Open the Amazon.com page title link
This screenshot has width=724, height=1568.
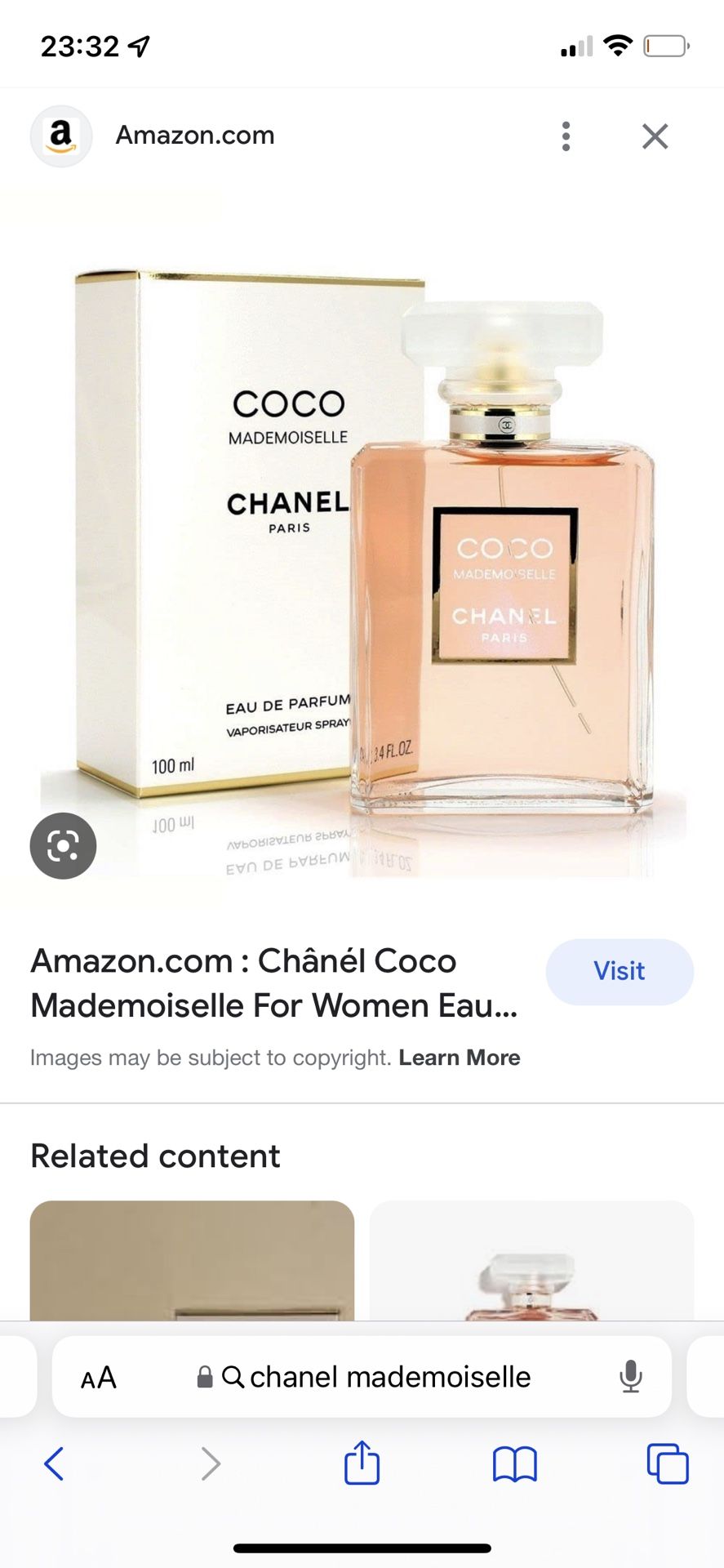pos(274,983)
